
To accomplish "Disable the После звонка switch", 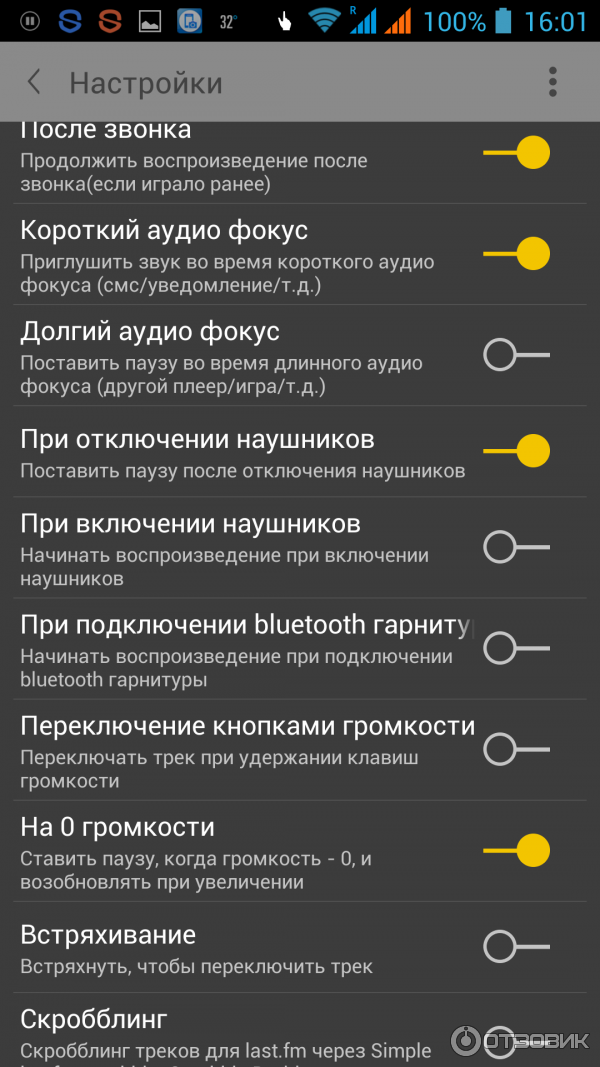I will 516,153.
